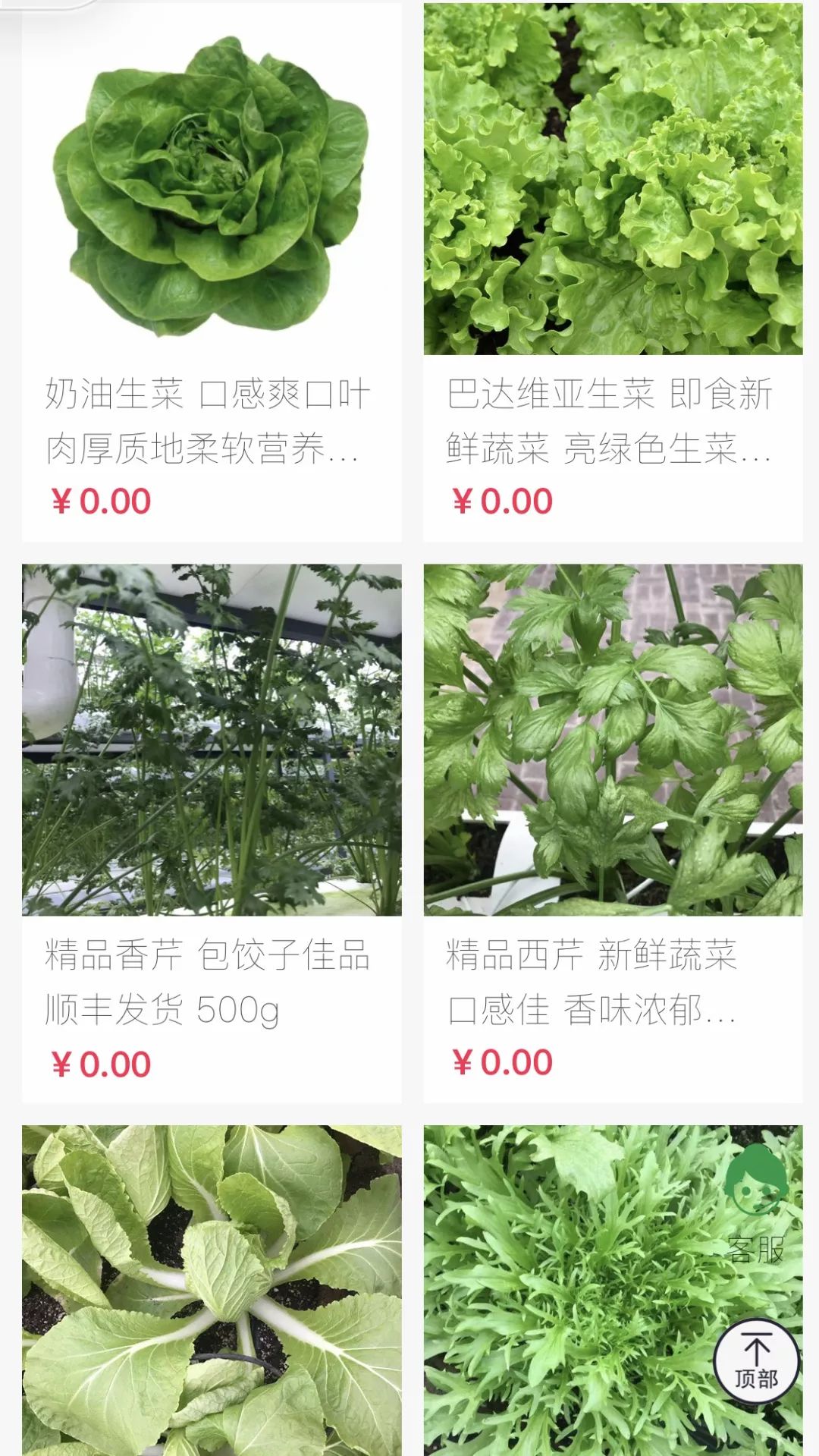This screenshot has width=819, height=1456.
Task: Click the ¥0.00 price under 巴达维亚生菜
Action: (504, 499)
